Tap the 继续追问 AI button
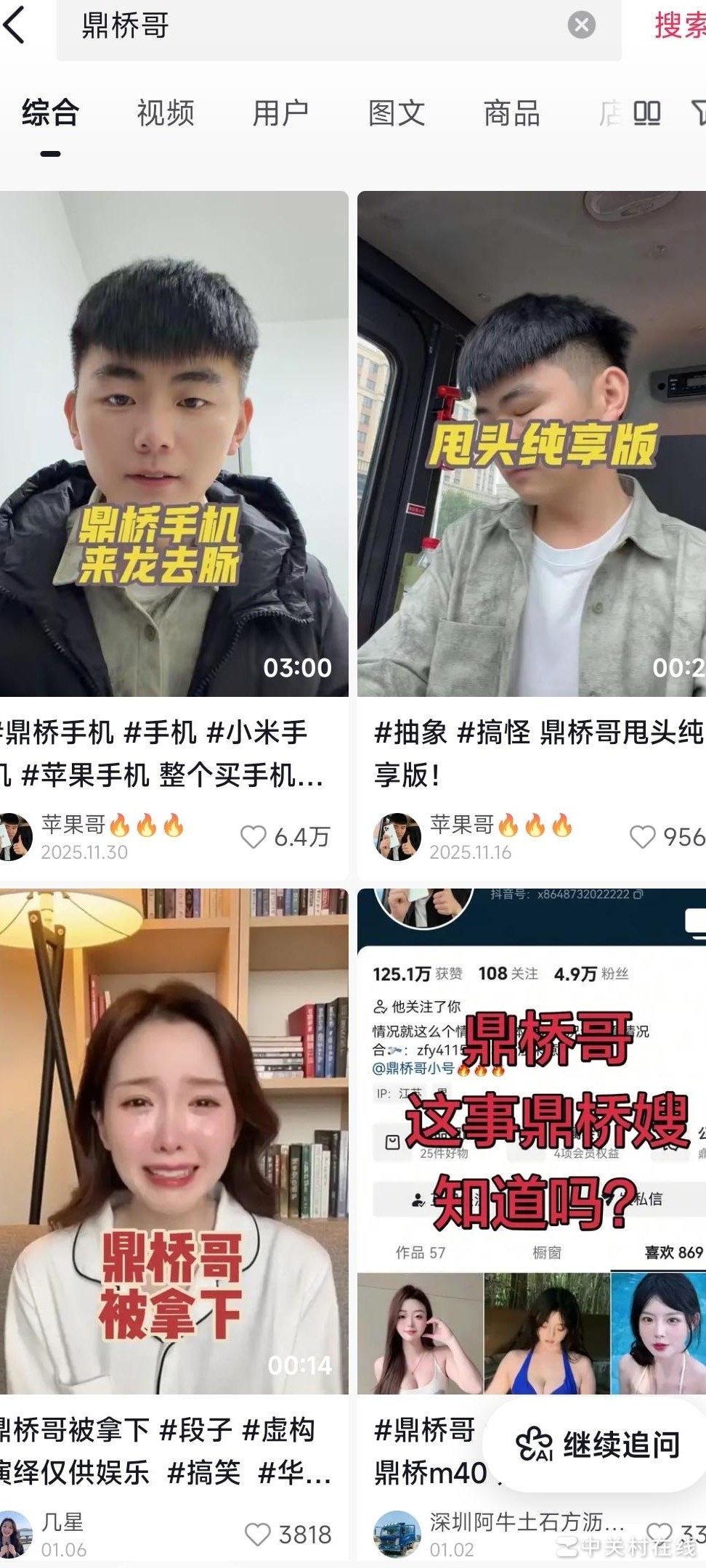Viewport: 706px width, 1568px height. (x=599, y=1445)
